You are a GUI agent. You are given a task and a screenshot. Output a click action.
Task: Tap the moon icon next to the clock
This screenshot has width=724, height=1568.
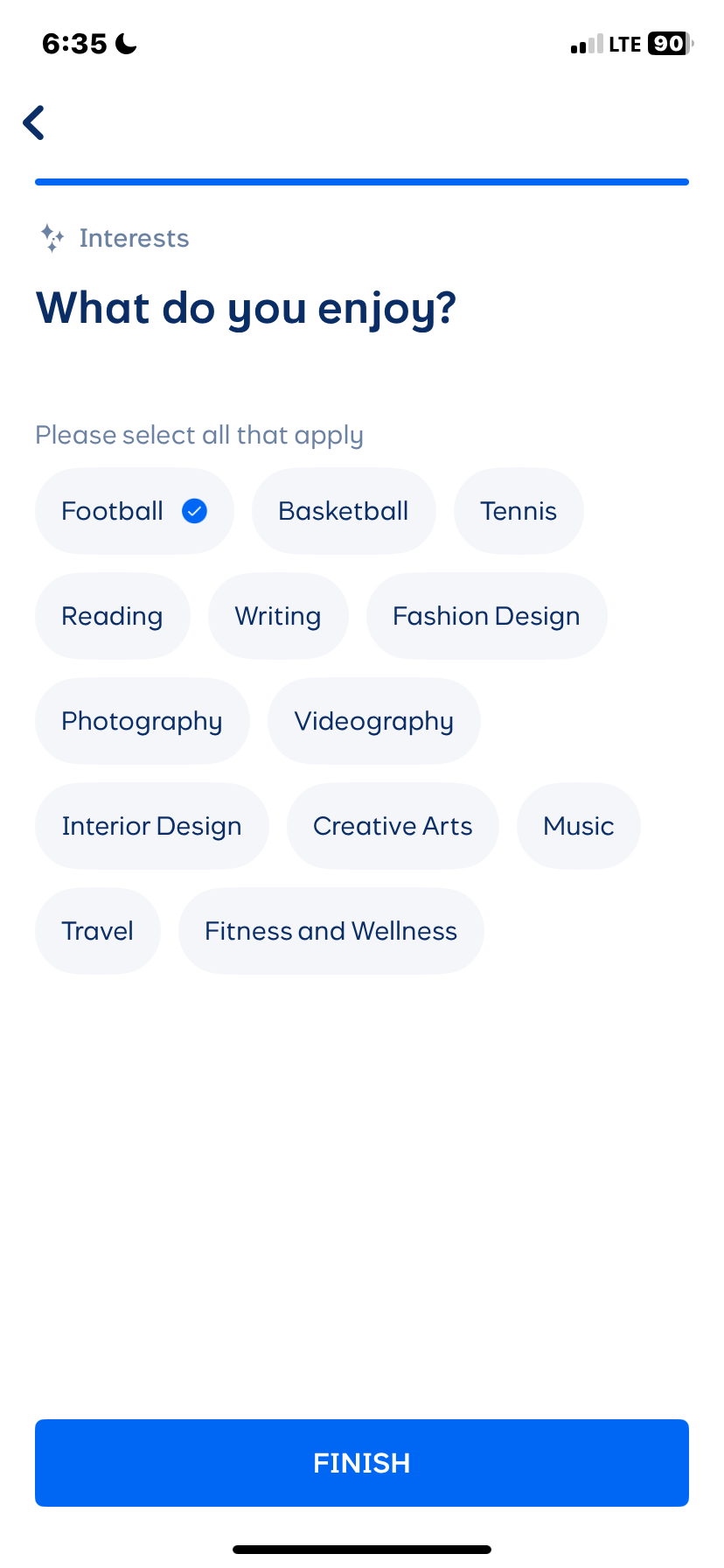124,43
